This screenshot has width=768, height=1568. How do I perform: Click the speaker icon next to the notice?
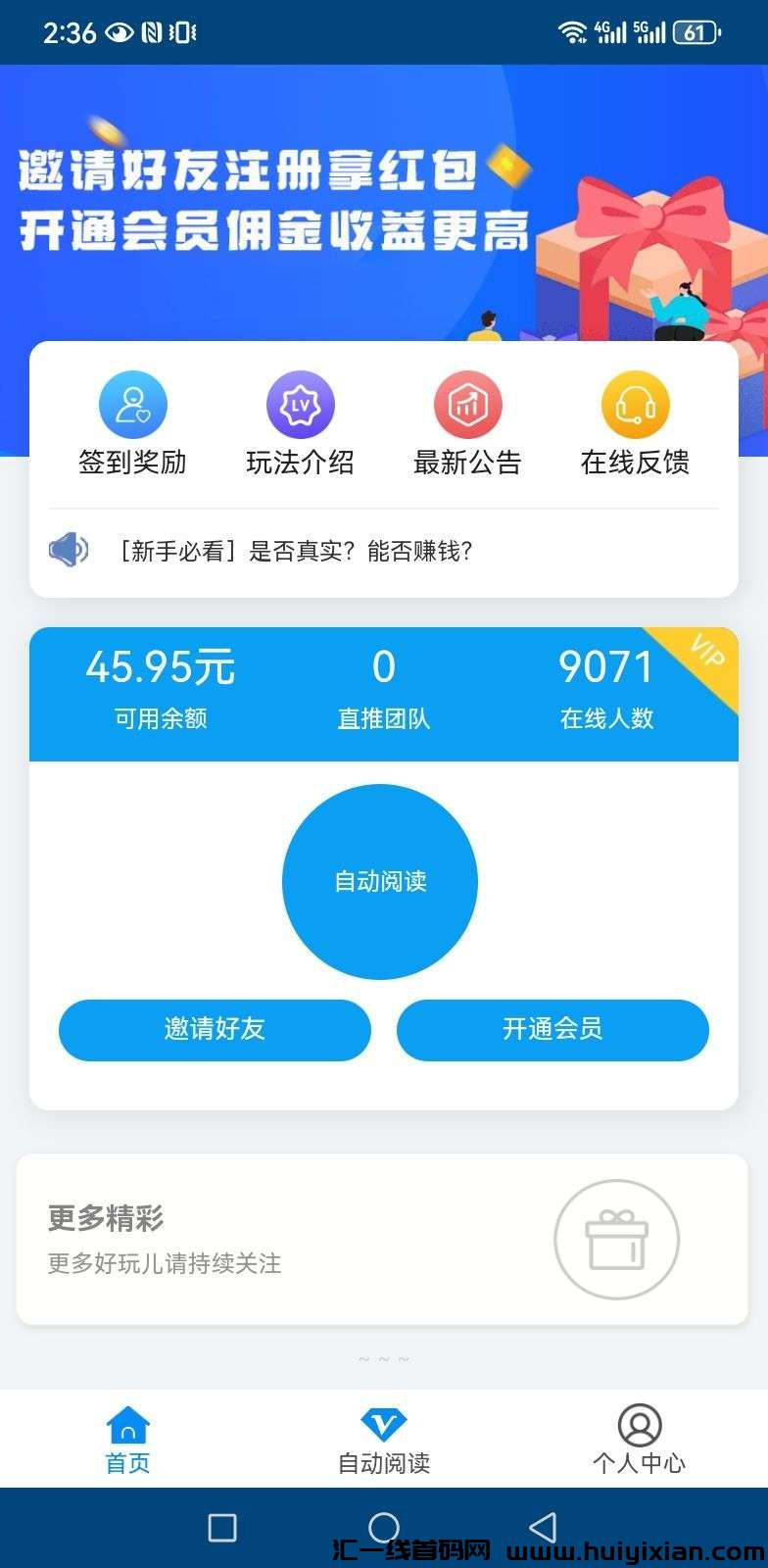pyautogui.click(x=69, y=550)
